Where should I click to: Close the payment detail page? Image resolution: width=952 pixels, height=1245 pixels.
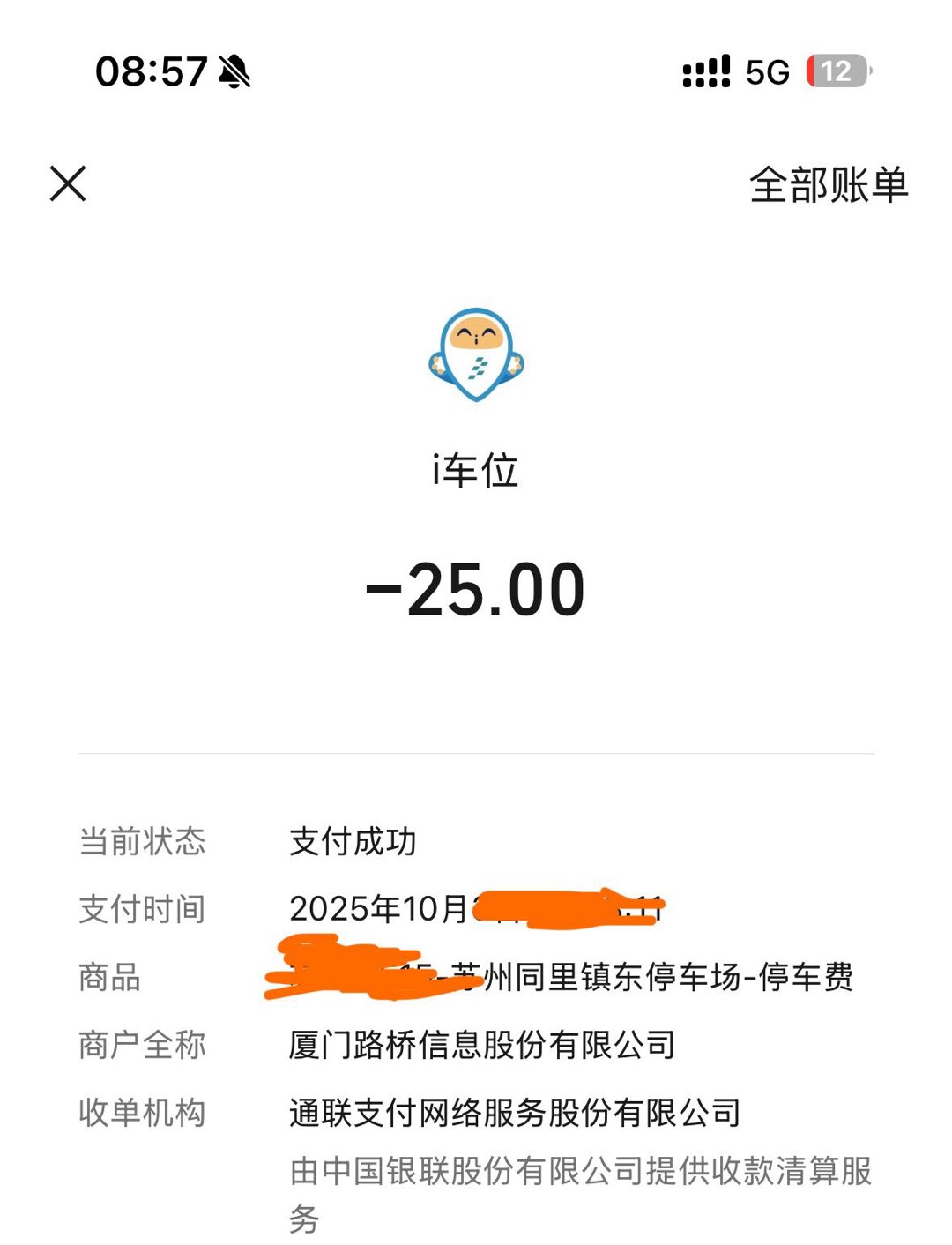tap(68, 184)
